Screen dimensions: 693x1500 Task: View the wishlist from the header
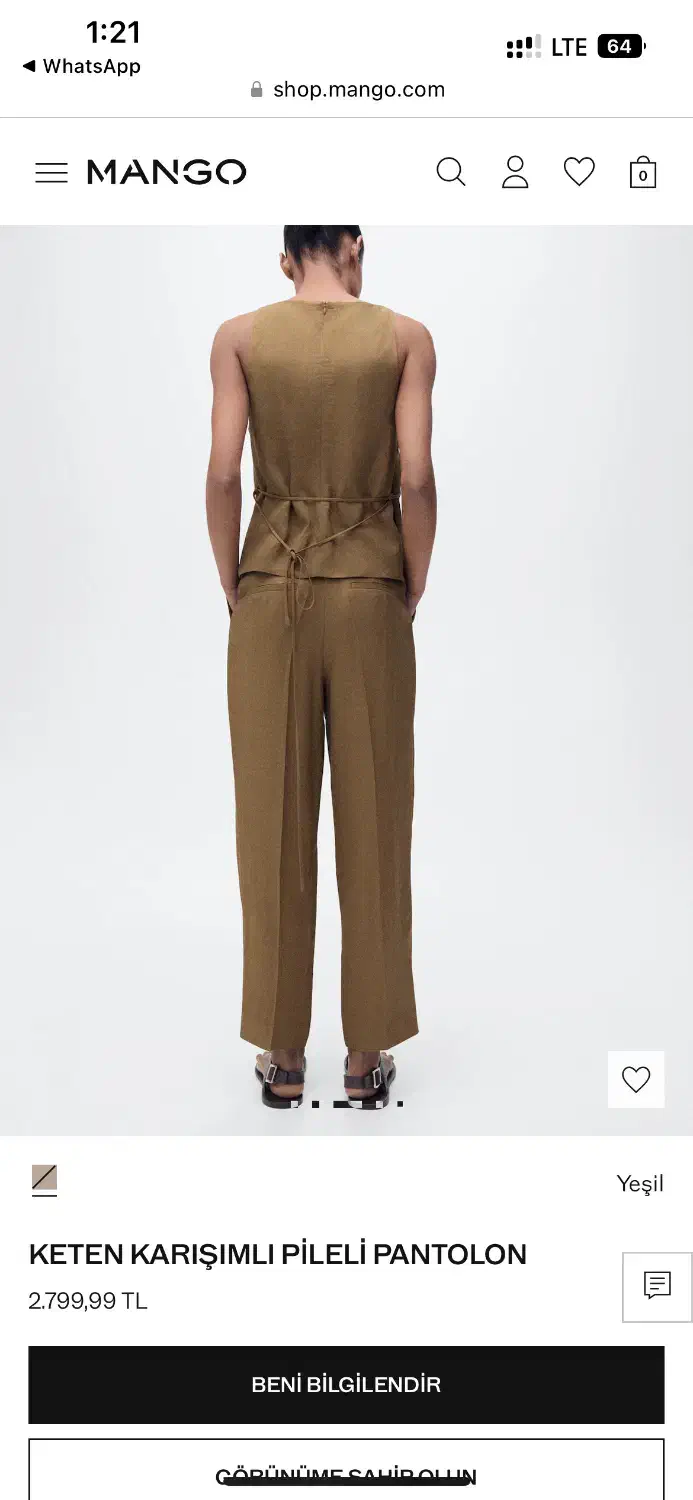[x=579, y=172]
